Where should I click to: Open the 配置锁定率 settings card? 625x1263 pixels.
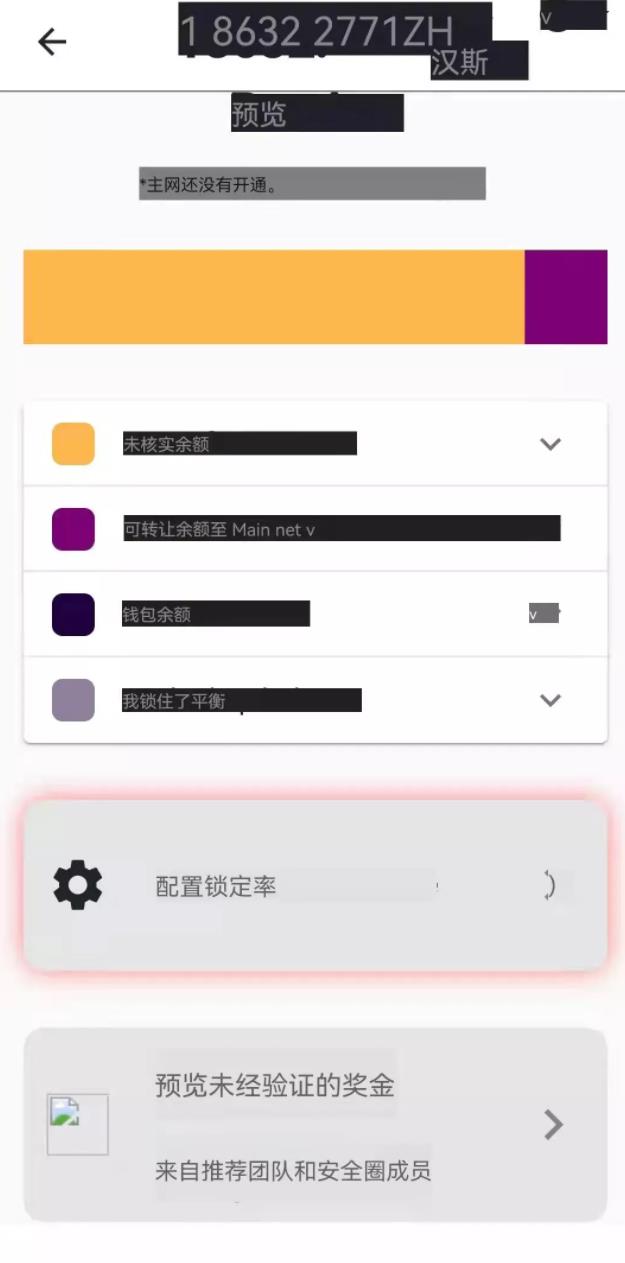click(315, 885)
